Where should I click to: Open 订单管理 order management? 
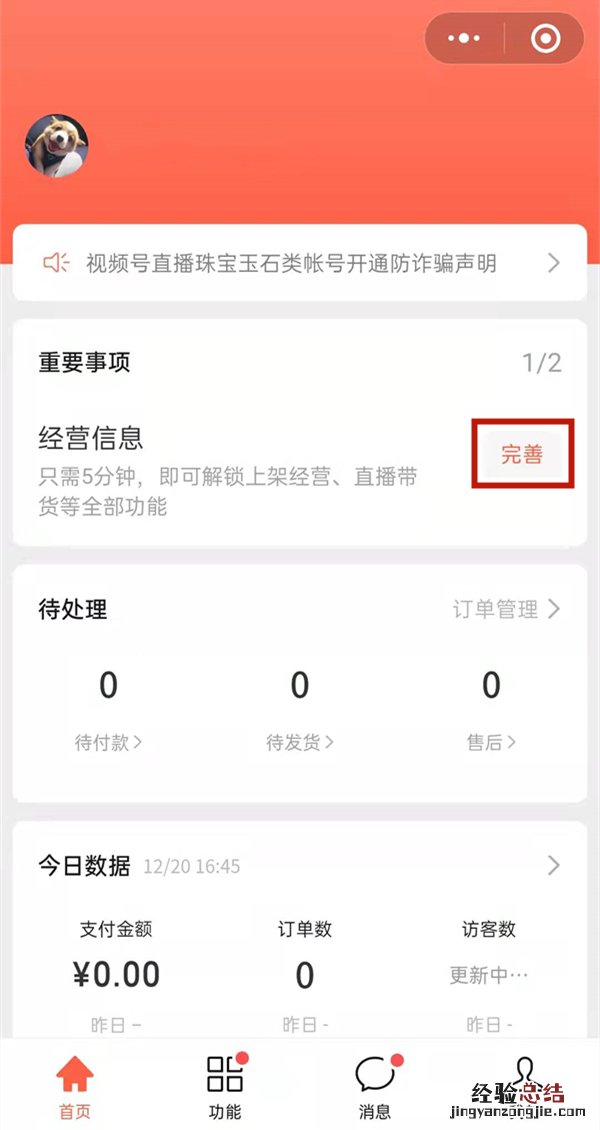pos(506,609)
